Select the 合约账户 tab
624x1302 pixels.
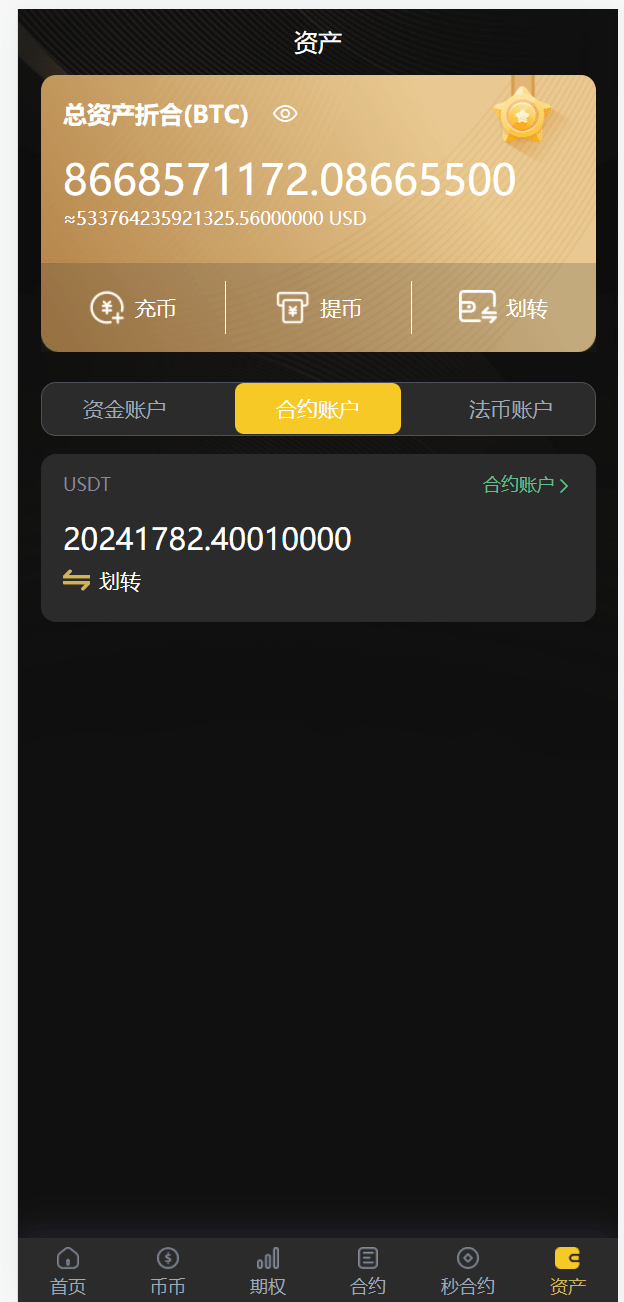tap(318, 409)
